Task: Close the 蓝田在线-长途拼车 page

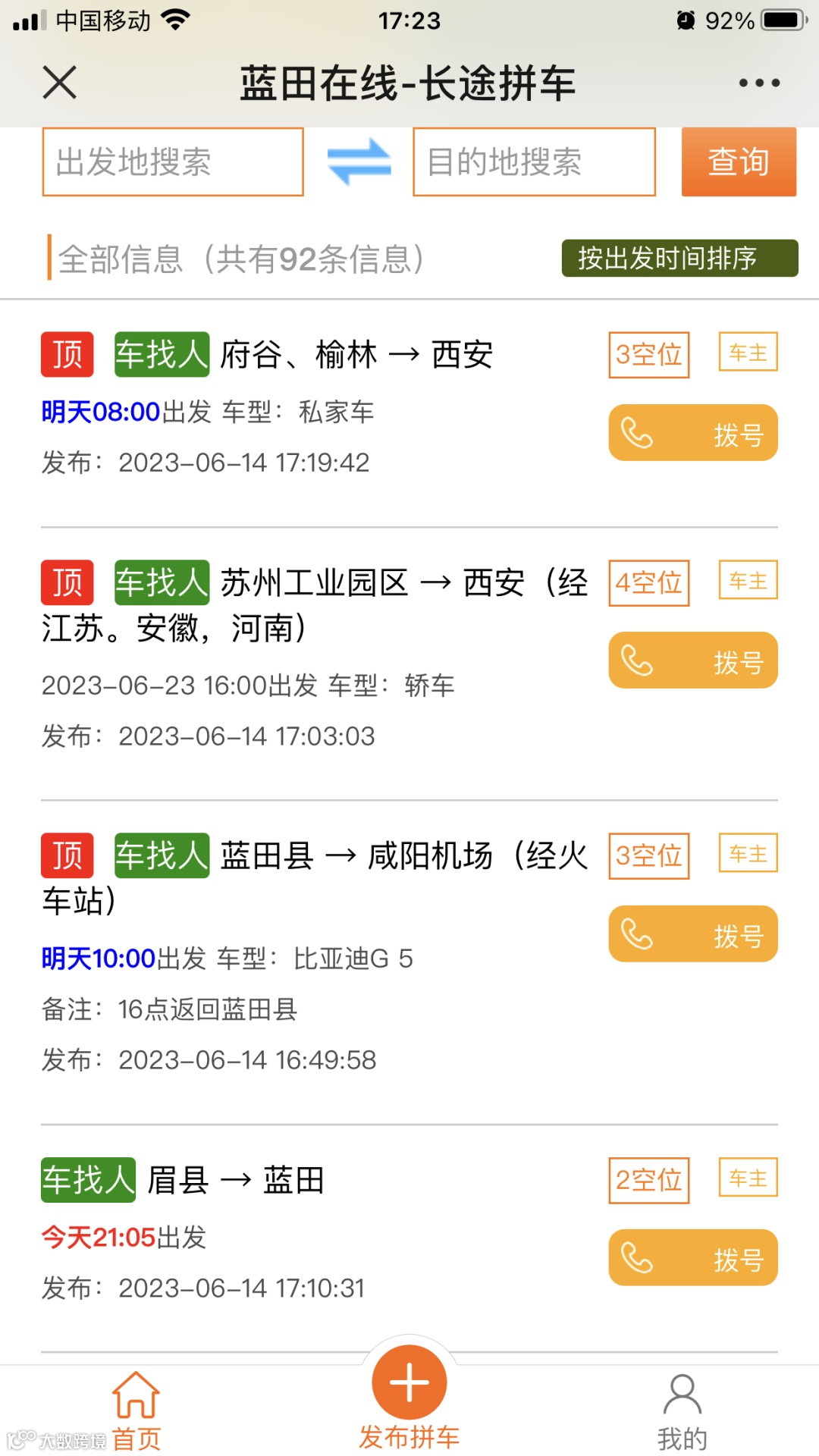Action: pyautogui.click(x=60, y=82)
